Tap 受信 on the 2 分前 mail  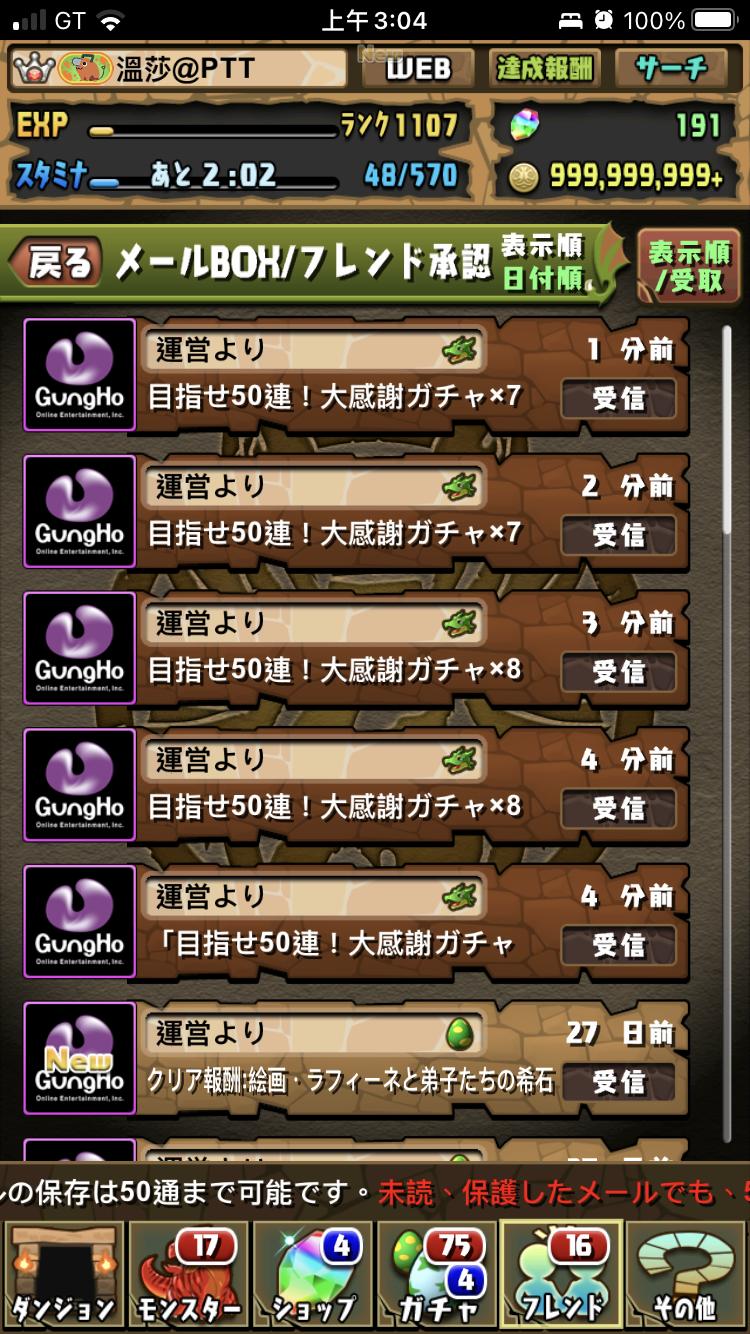tap(618, 535)
